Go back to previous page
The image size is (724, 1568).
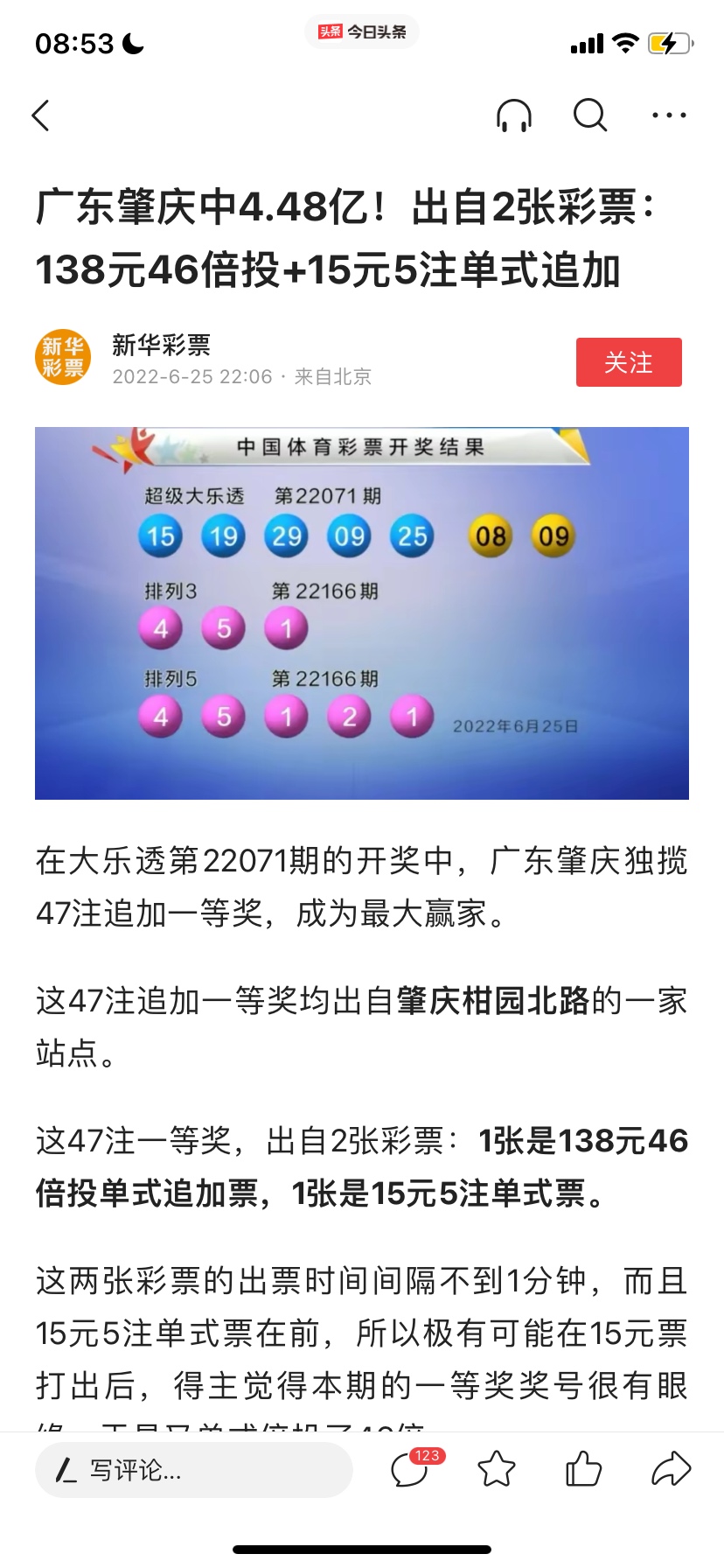click(x=41, y=115)
